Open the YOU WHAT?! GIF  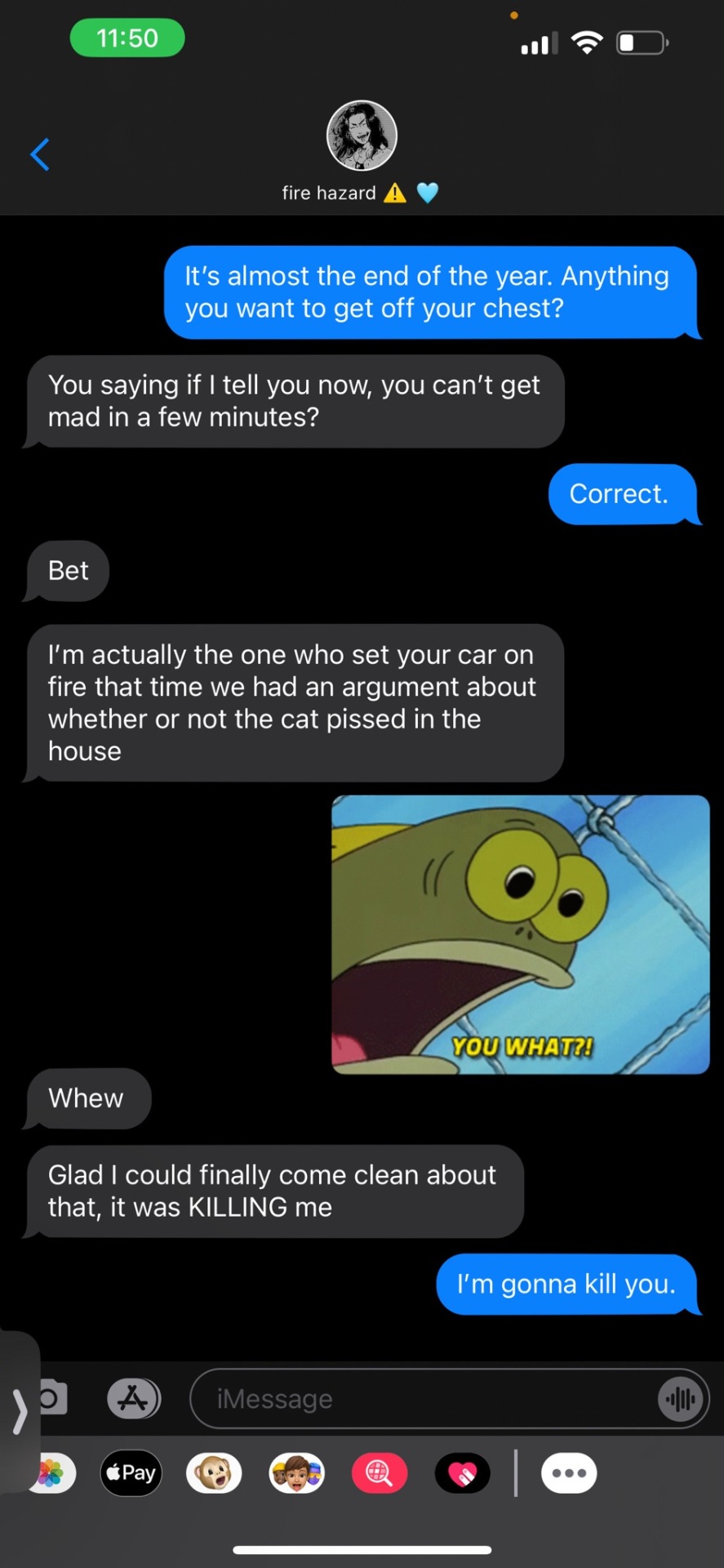(520, 934)
